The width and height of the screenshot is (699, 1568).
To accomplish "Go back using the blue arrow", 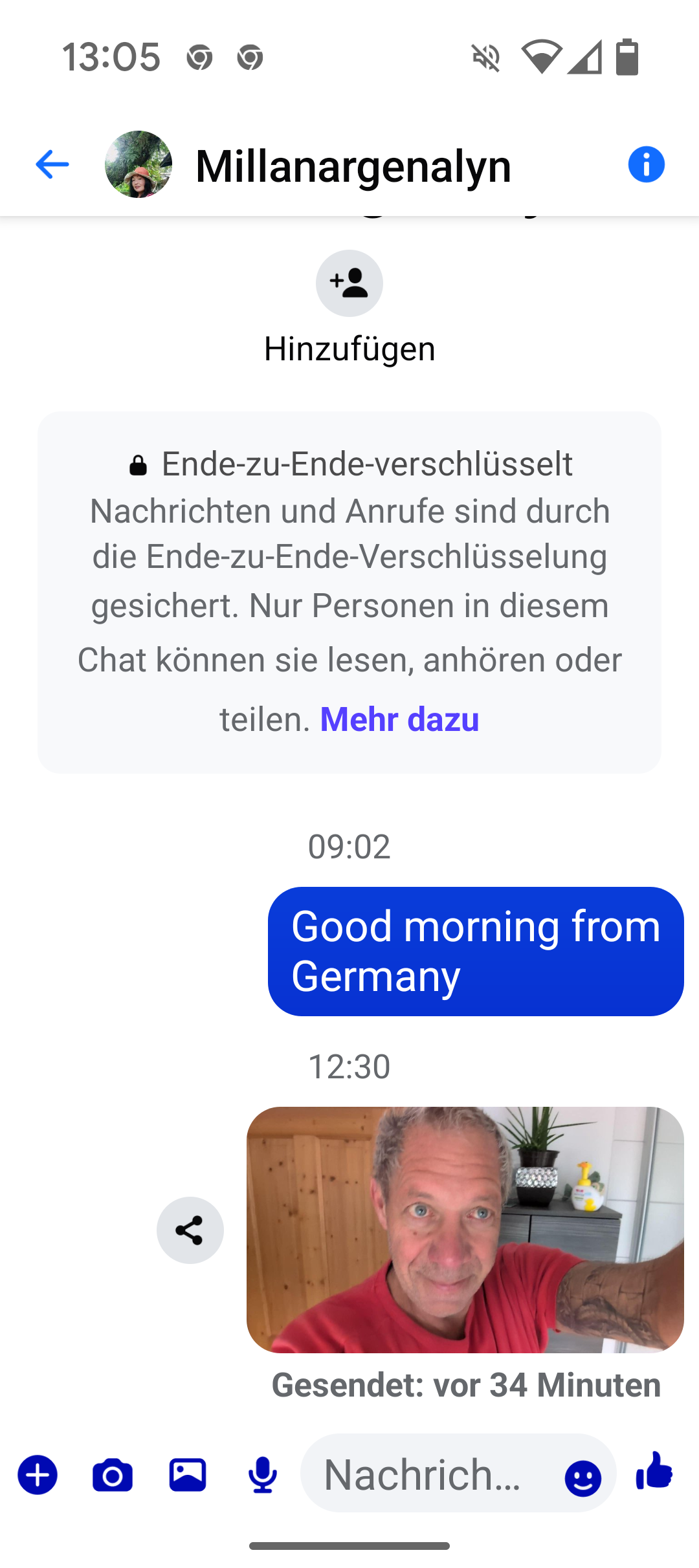I will tap(52, 164).
